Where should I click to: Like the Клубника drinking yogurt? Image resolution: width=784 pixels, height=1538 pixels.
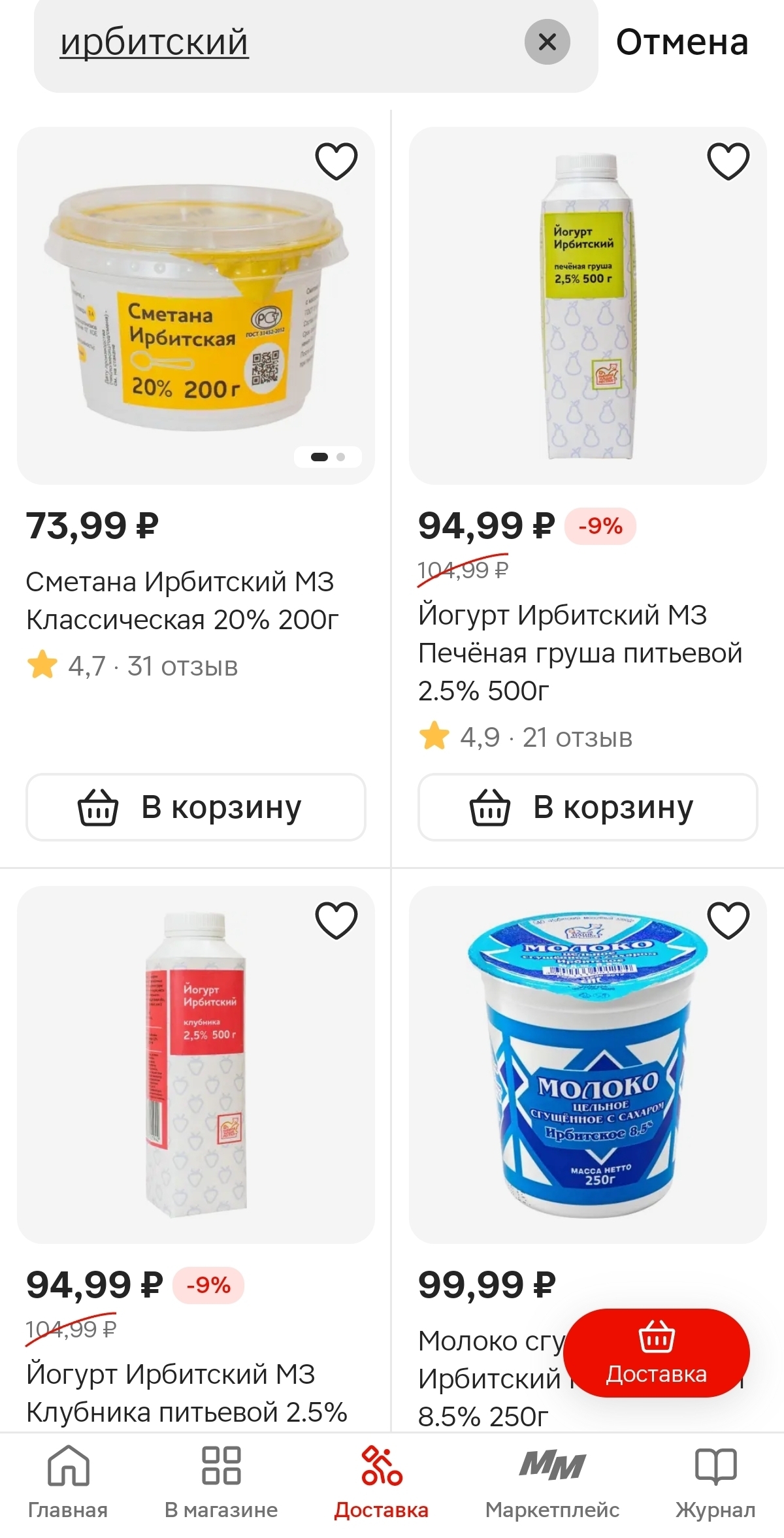[336, 920]
